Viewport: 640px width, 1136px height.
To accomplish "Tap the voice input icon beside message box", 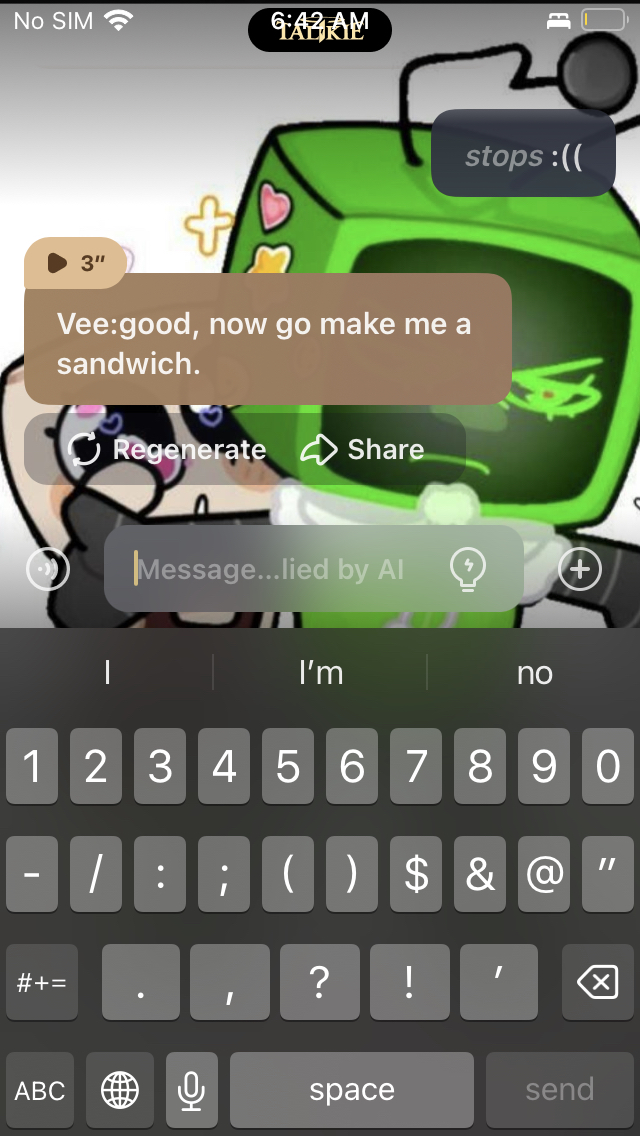I will click(x=47, y=569).
